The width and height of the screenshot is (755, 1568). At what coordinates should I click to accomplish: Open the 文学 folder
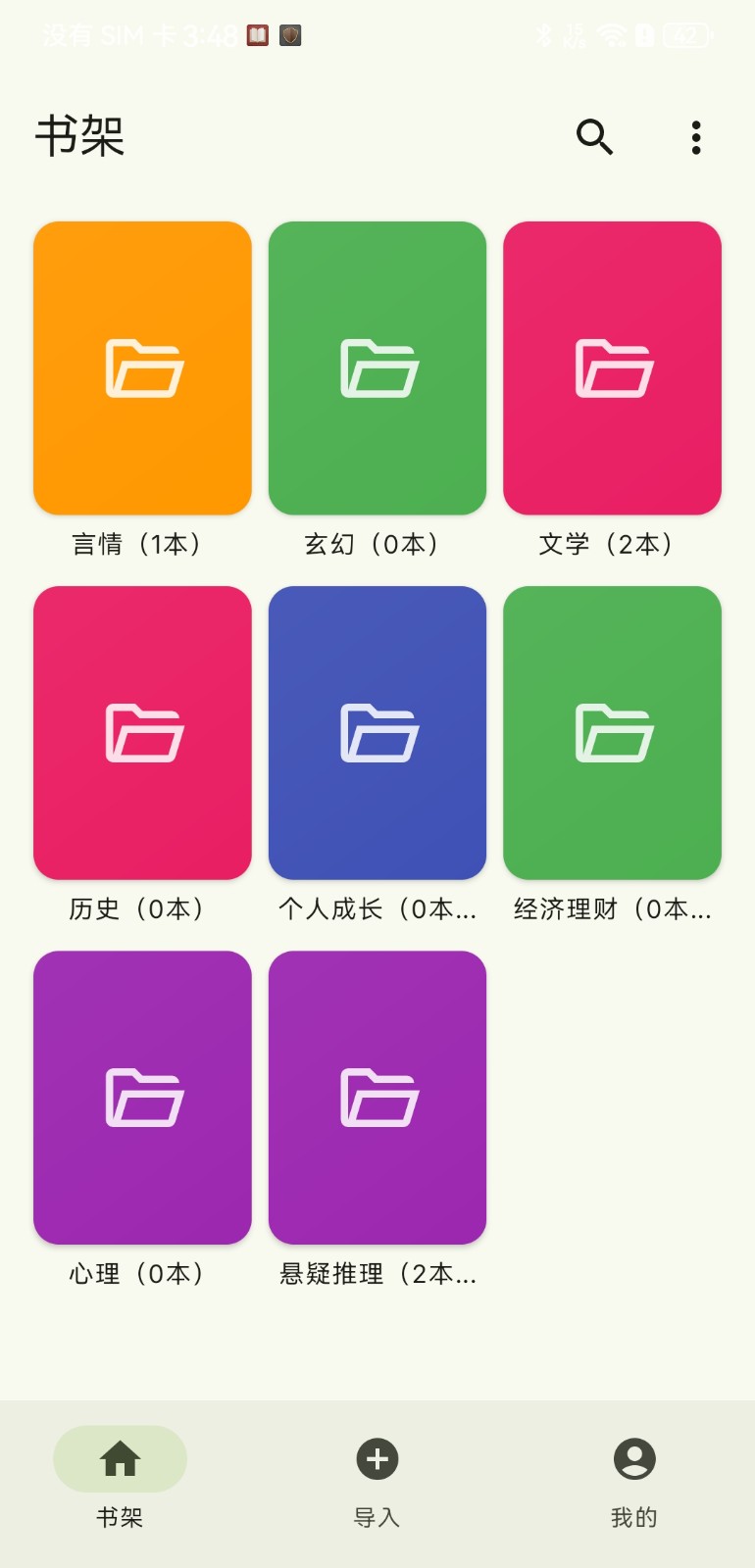[x=612, y=368]
